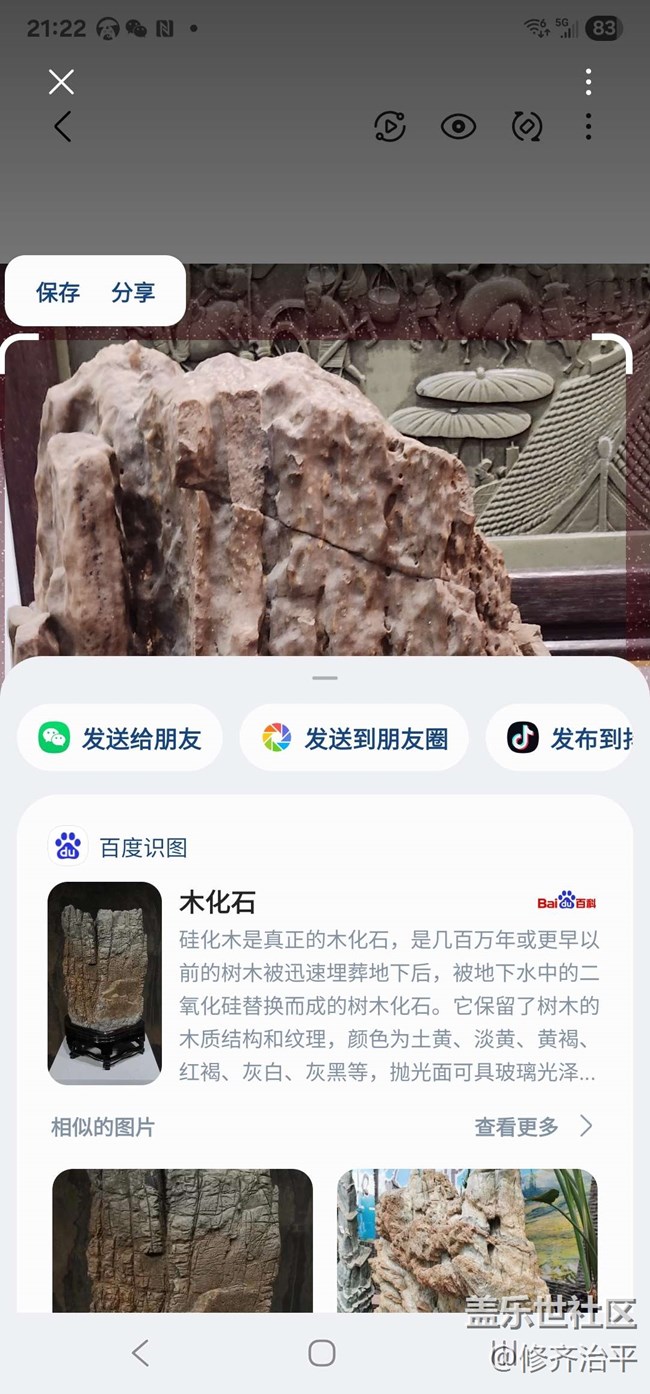The width and height of the screenshot is (650, 1394).
Task: Tap the play-in-circle icon in the toolbar
Action: coord(390,127)
